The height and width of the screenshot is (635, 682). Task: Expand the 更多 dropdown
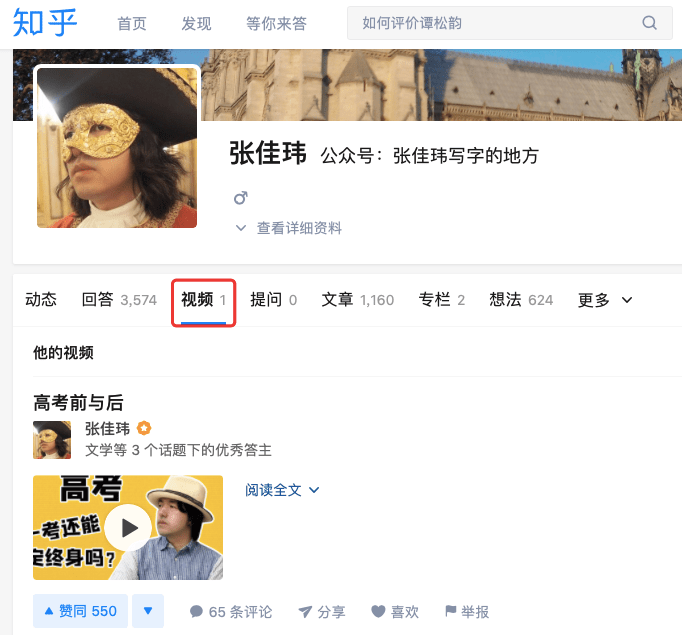point(605,300)
